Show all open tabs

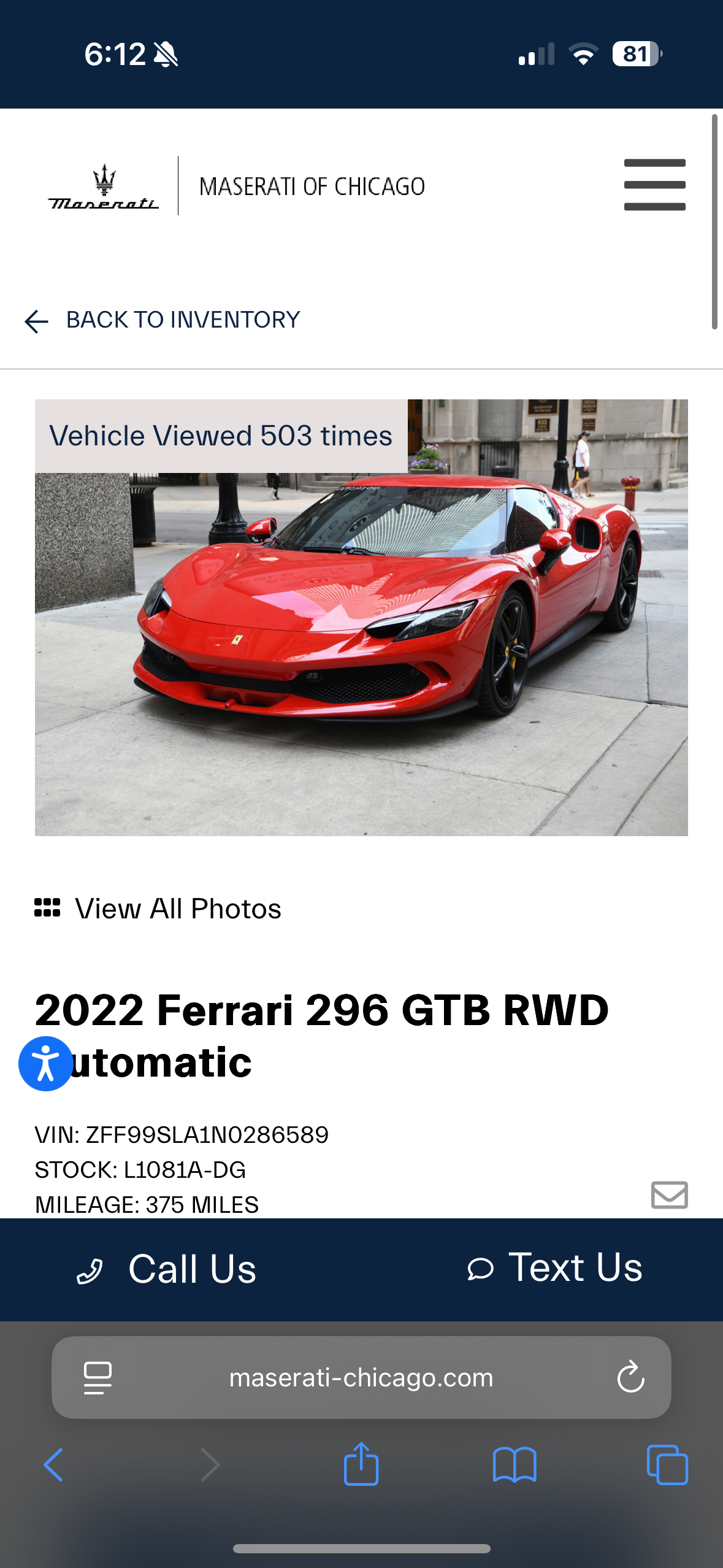[667, 1465]
